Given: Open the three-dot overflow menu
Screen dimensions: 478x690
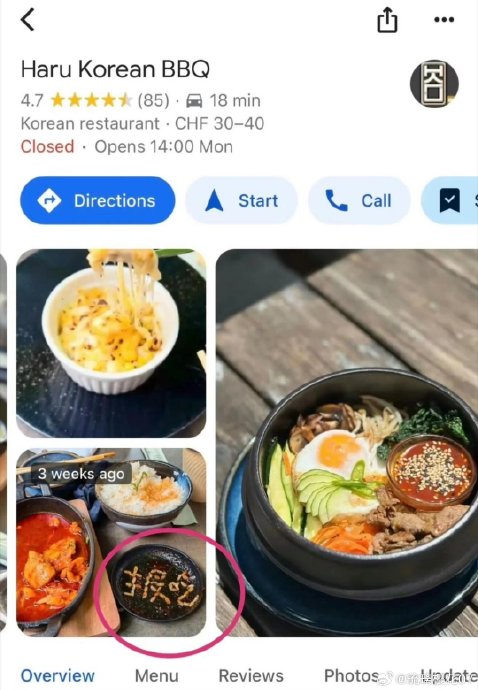Looking at the screenshot, I should pos(444,19).
